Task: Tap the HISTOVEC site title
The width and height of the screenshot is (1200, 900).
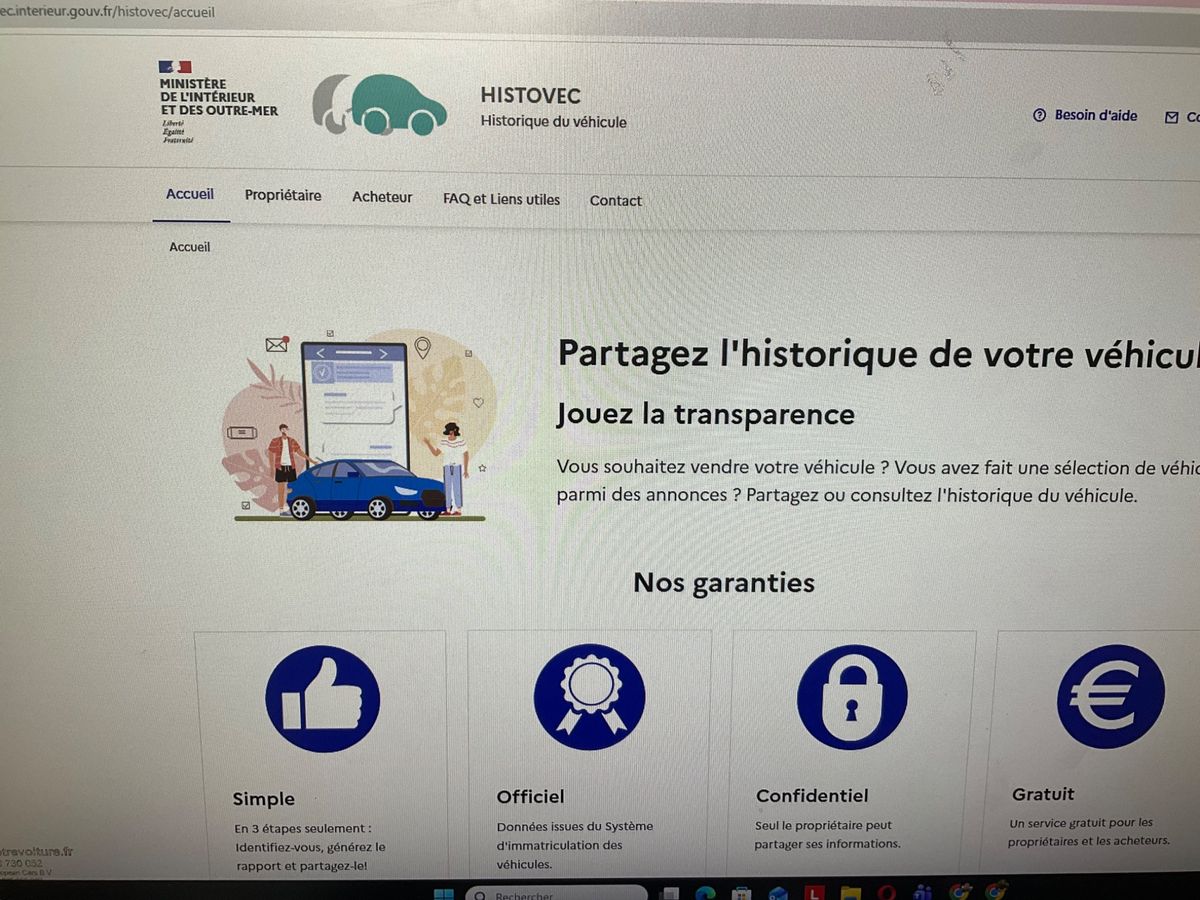Action: point(530,96)
